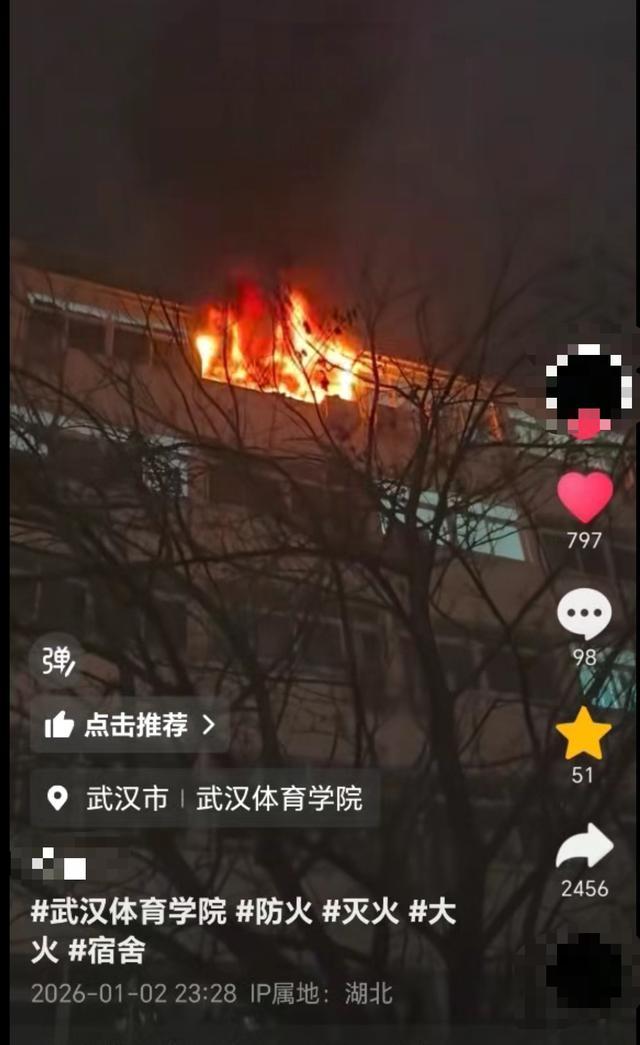Viewport: 640px width, 1045px height.
Task: Open the #灭火 hashtag
Action: [x=360, y=912]
